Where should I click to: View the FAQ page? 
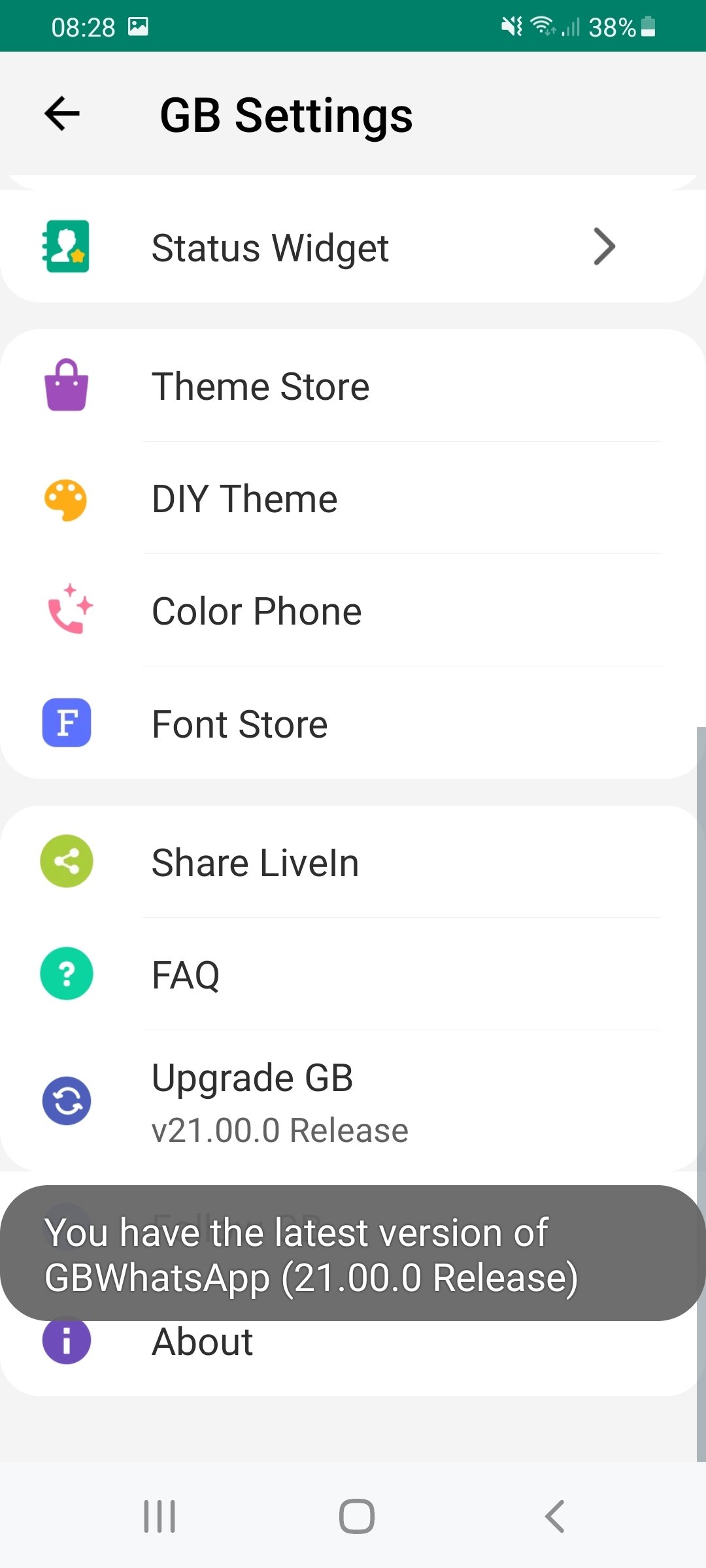[353, 975]
